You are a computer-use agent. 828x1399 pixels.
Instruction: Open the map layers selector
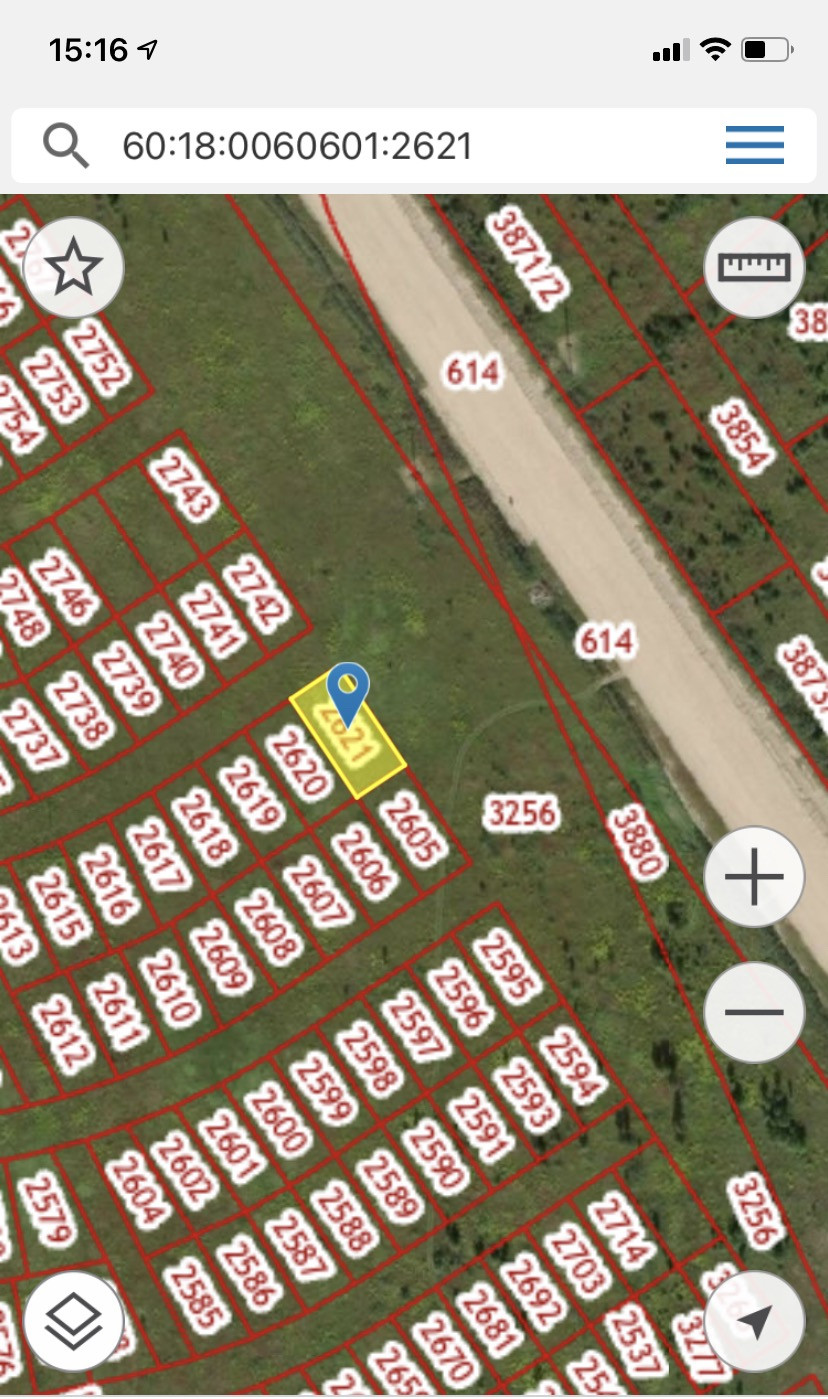coord(74,1322)
